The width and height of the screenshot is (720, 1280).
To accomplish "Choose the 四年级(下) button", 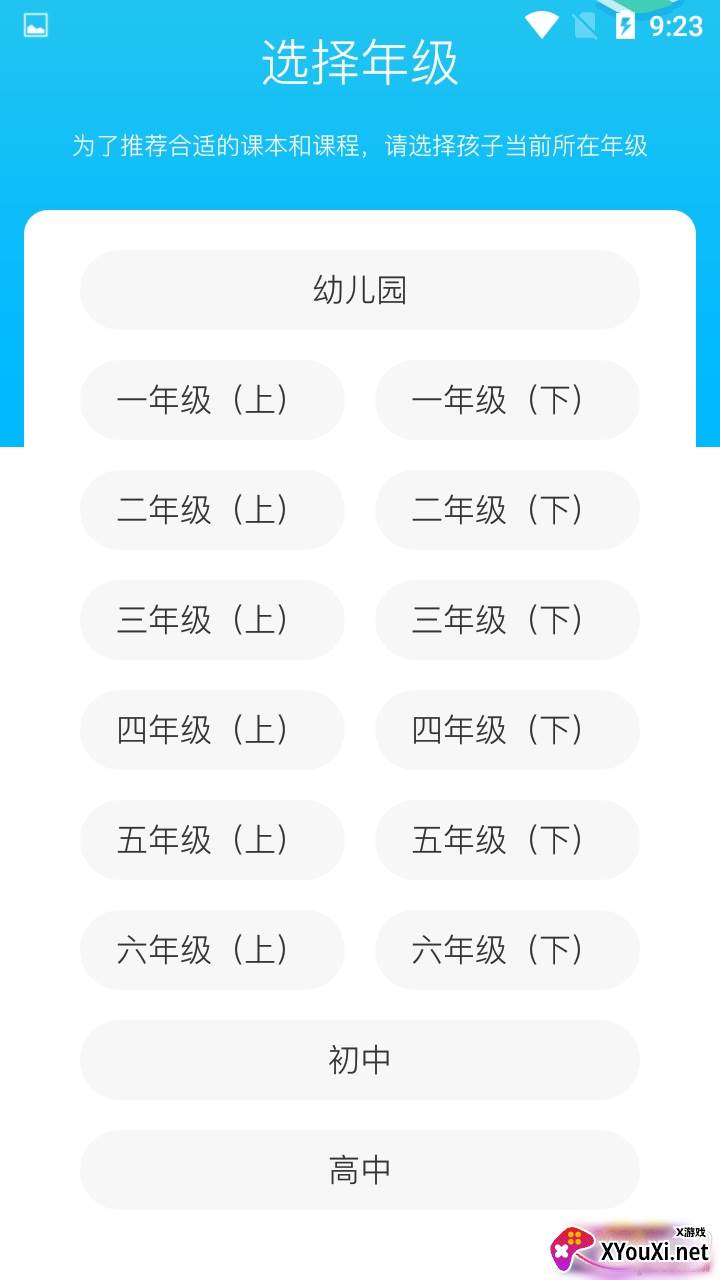I will (507, 730).
